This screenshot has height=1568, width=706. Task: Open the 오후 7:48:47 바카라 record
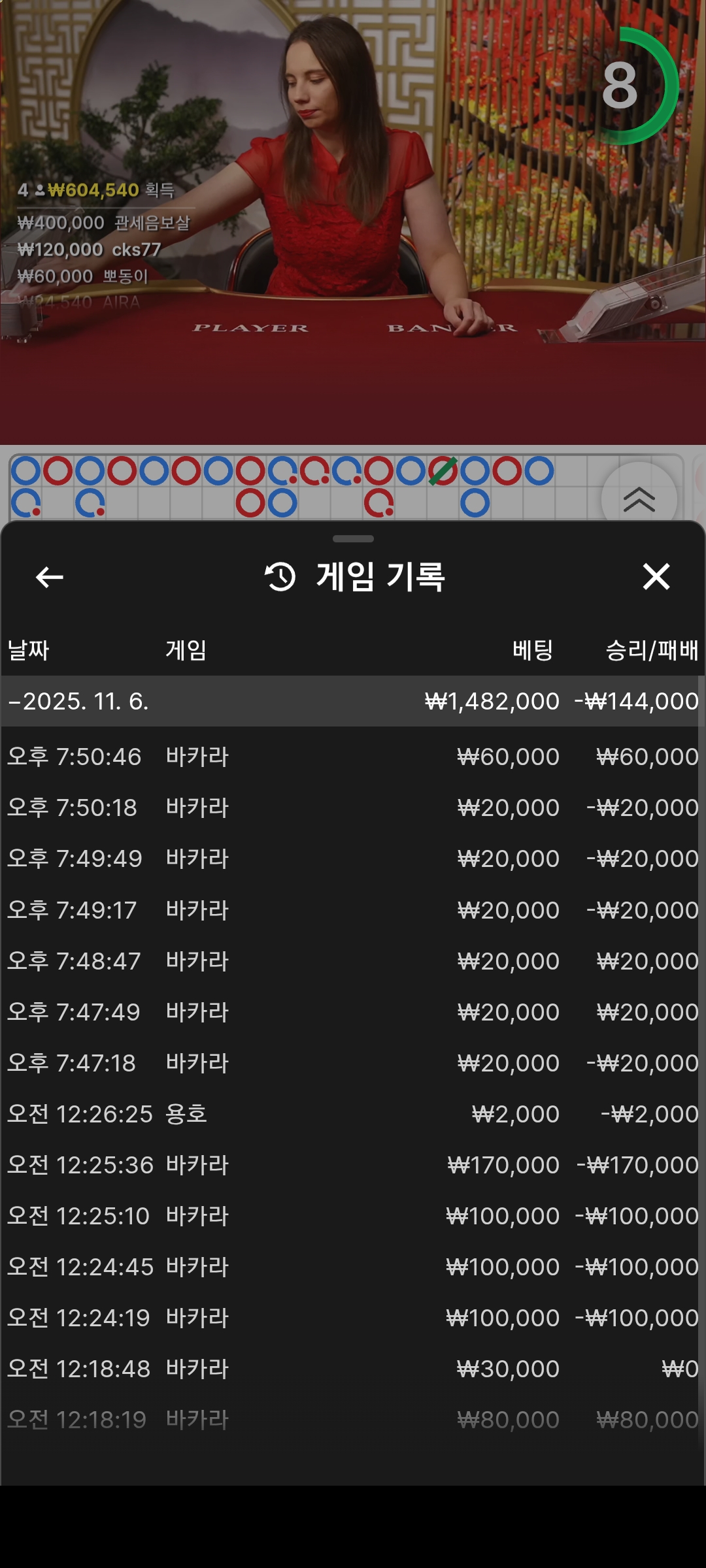pos(353,961)
